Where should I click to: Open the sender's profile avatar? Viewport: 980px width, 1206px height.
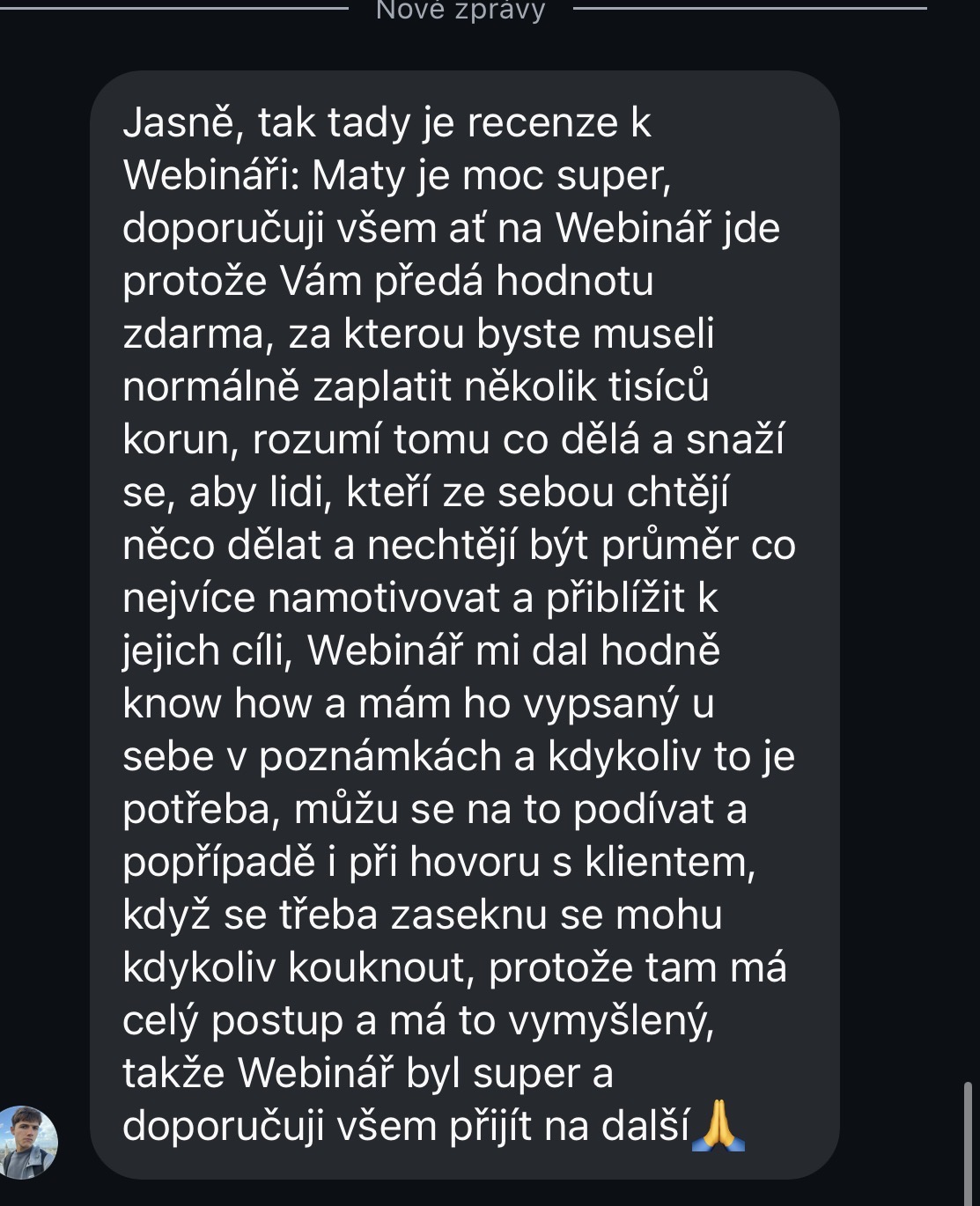[27, 1142]
